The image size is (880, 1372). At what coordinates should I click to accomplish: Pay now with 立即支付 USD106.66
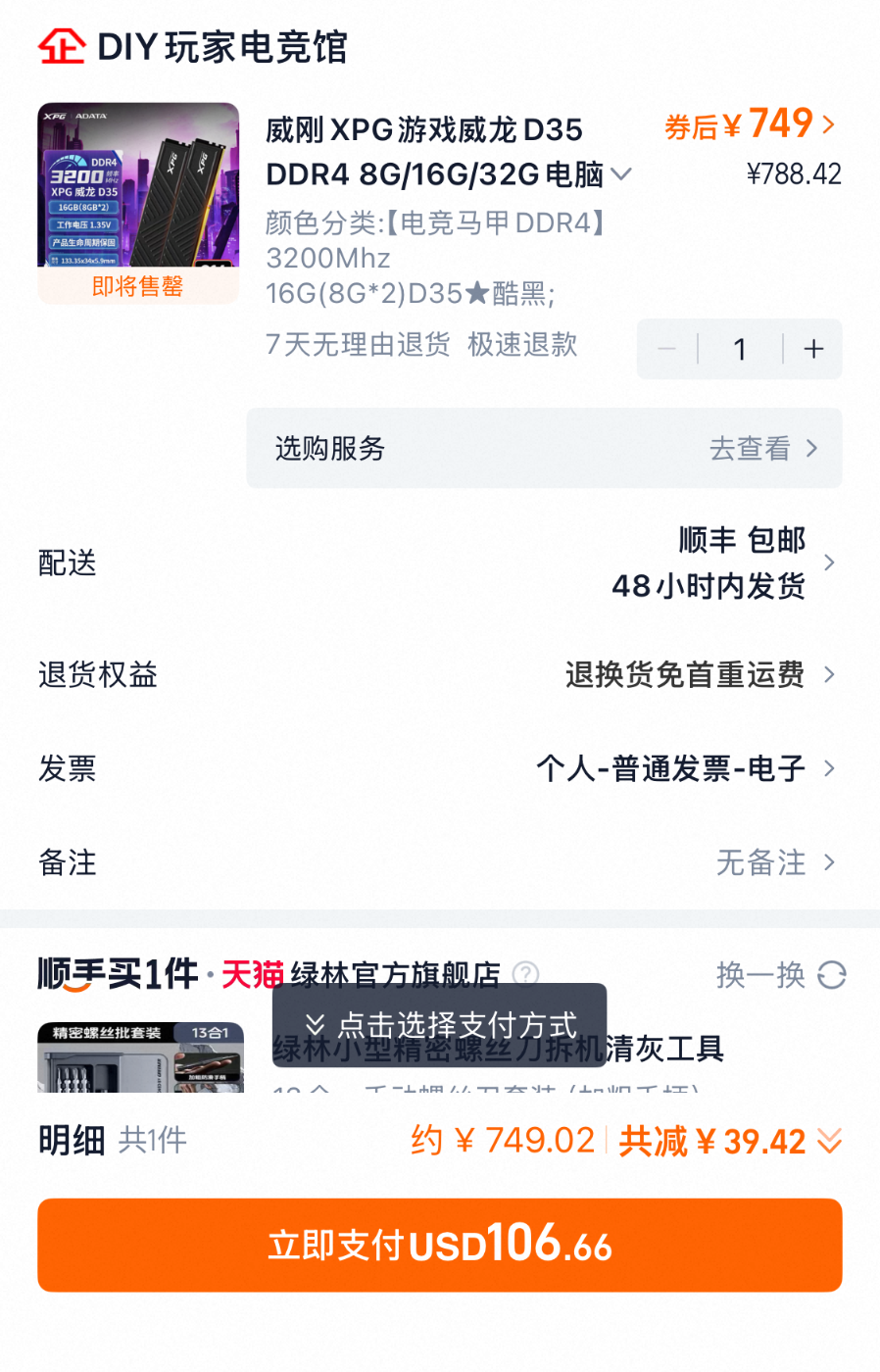[x=440, y=1245]
